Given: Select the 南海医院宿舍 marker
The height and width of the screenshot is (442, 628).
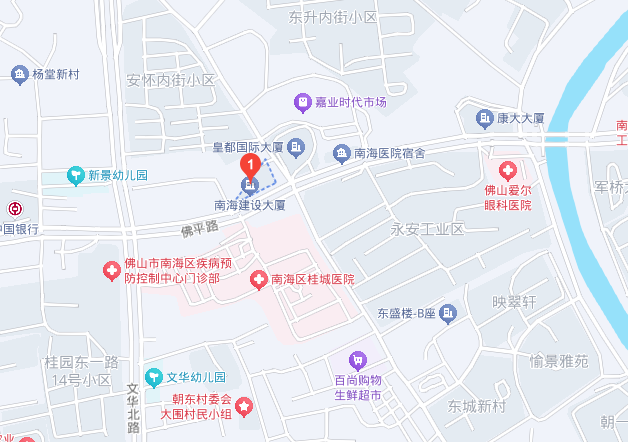Looking at the screenshot, I should pyautogui.click(x=341, y=153).
